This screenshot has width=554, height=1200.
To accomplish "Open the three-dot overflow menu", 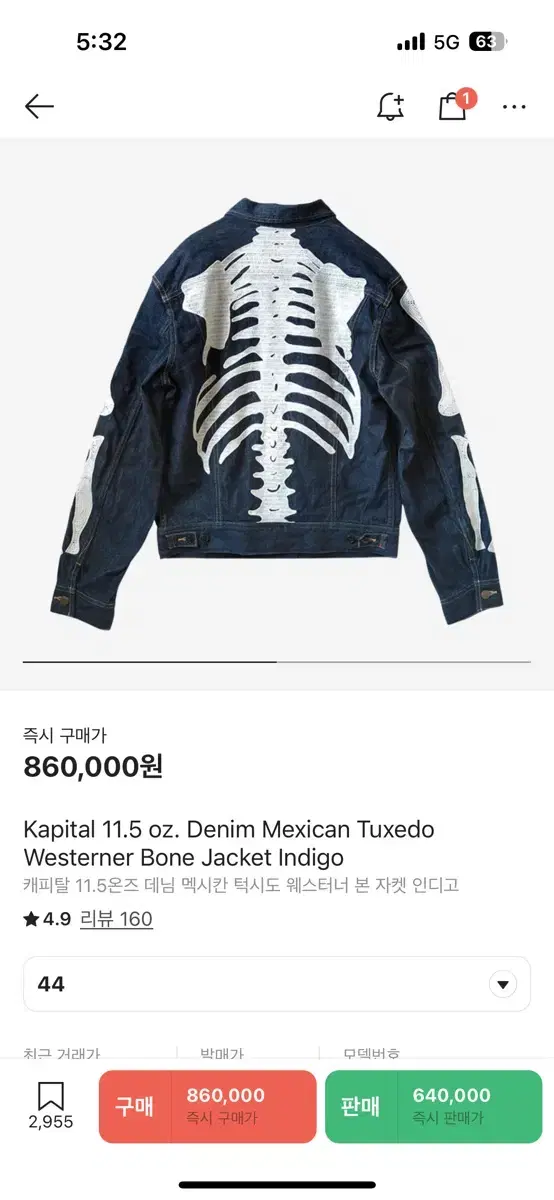I will pos(514,106).
